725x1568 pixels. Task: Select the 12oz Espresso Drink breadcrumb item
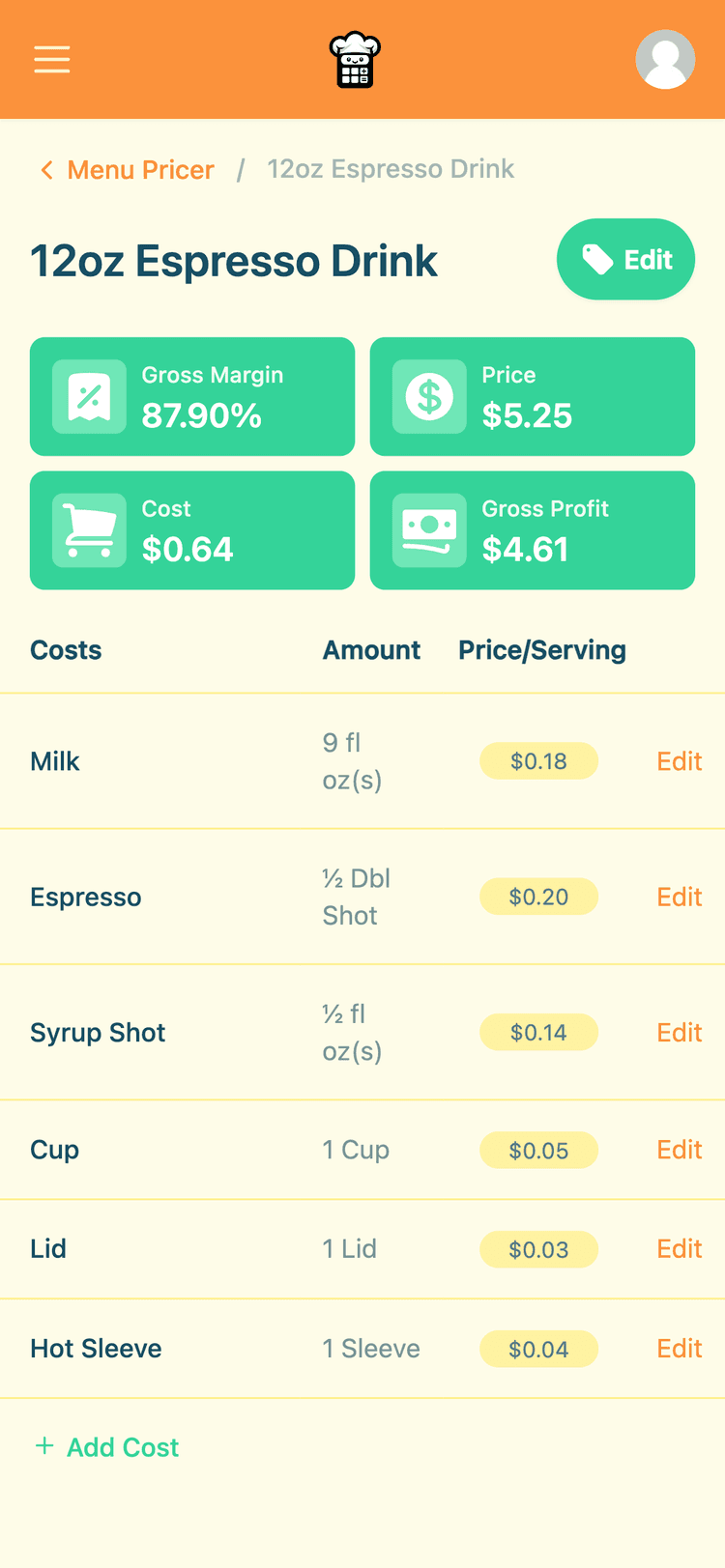click(391, 169)
